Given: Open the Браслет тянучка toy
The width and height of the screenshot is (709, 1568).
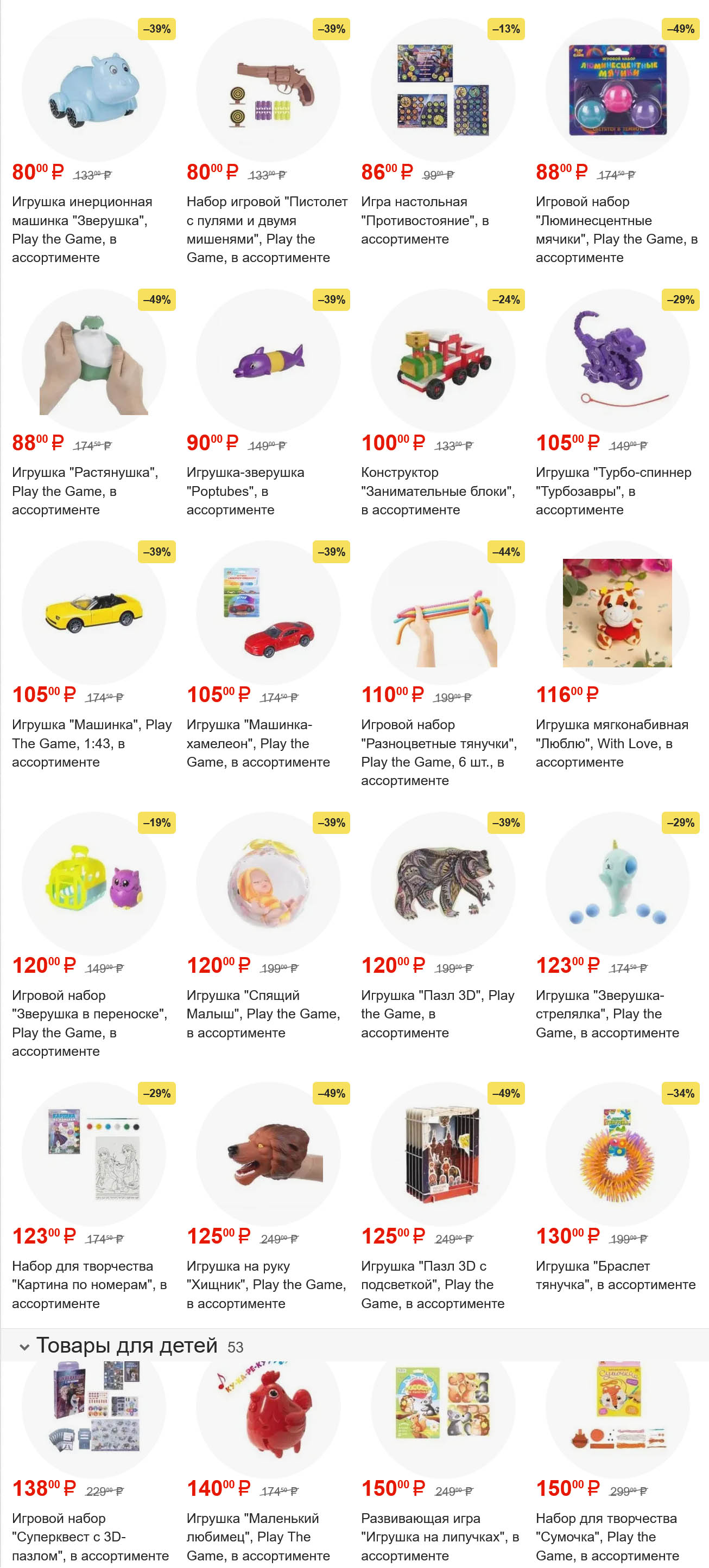Looking at the screenshot, I should [617, 1154].
